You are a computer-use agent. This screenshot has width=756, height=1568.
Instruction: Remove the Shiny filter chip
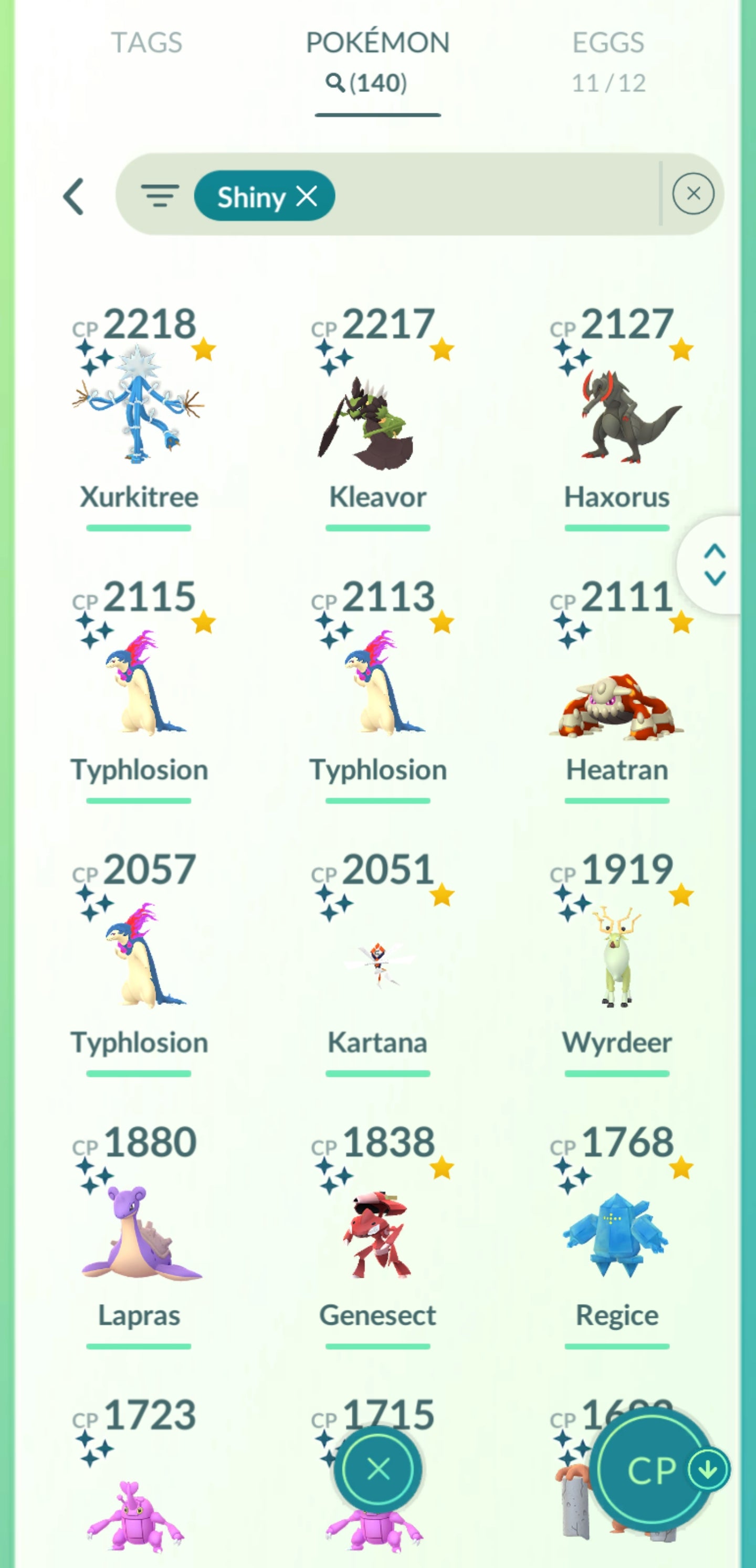[307, 196]
